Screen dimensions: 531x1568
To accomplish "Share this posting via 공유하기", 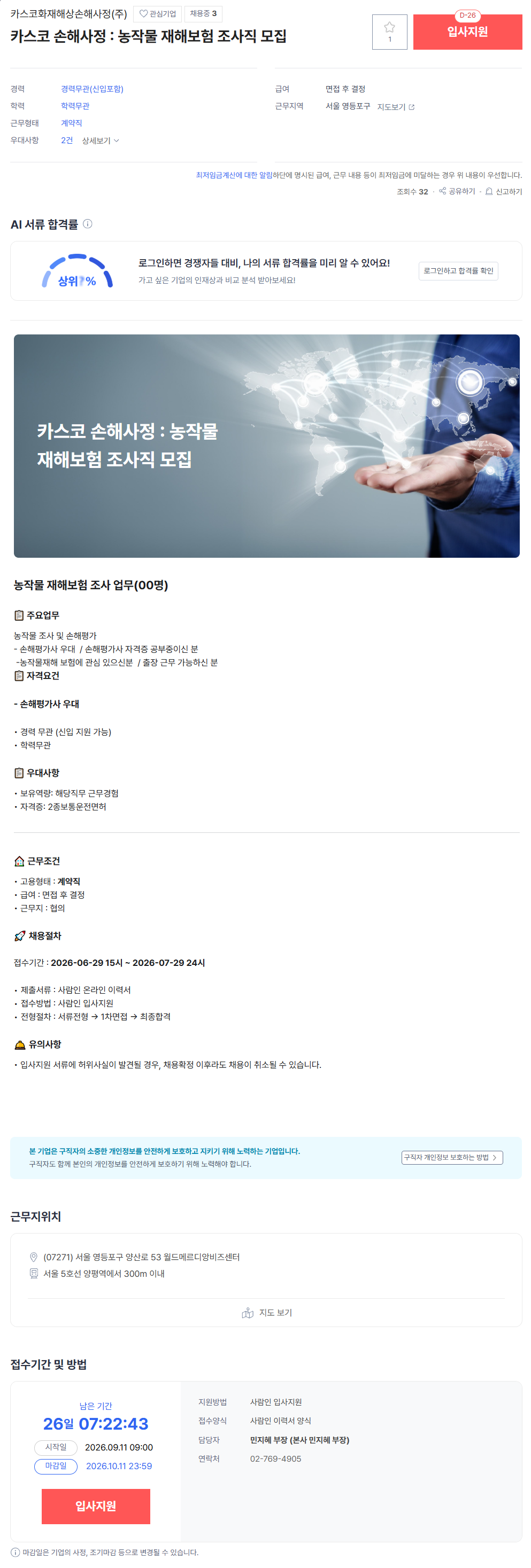I will click(457, 192).
